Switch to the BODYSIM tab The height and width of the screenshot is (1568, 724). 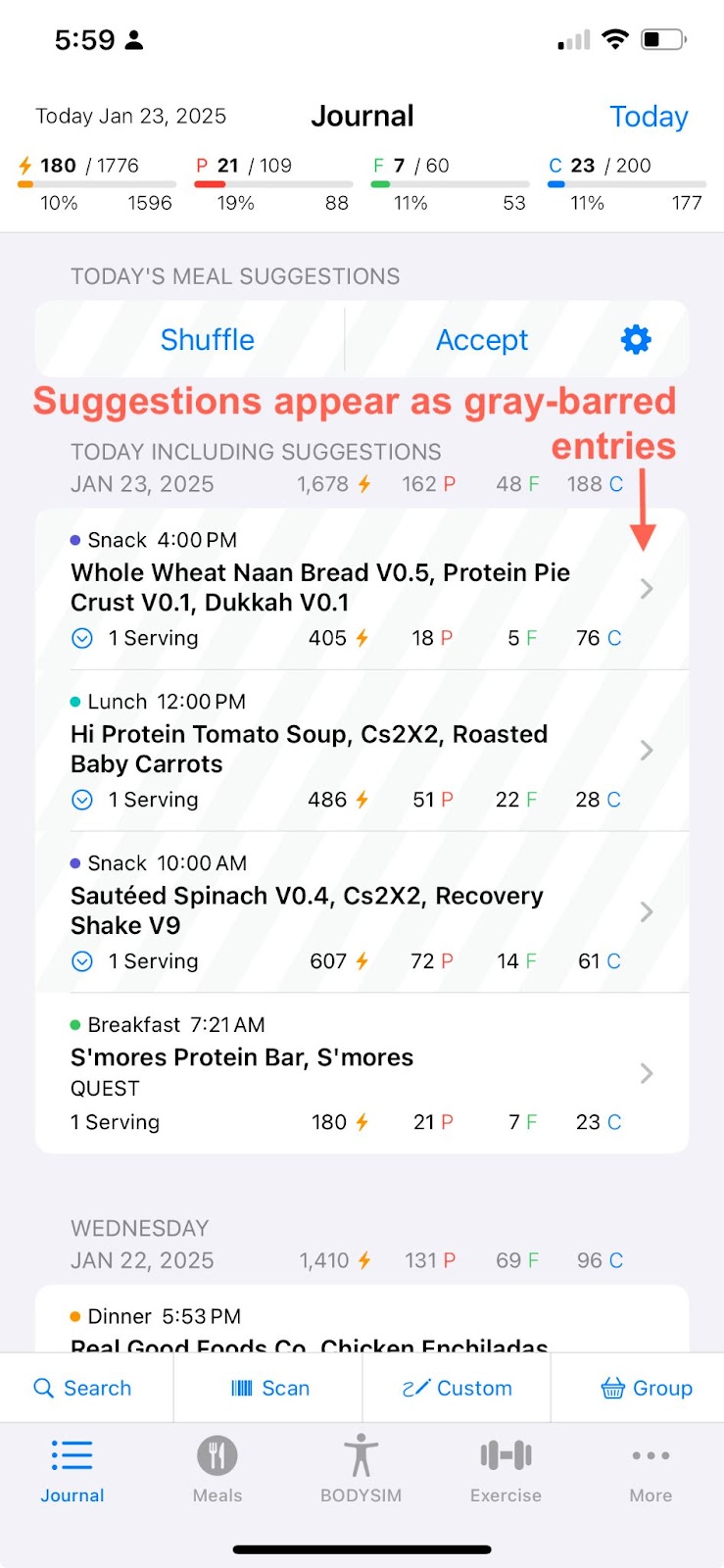tap(362, 1469)
